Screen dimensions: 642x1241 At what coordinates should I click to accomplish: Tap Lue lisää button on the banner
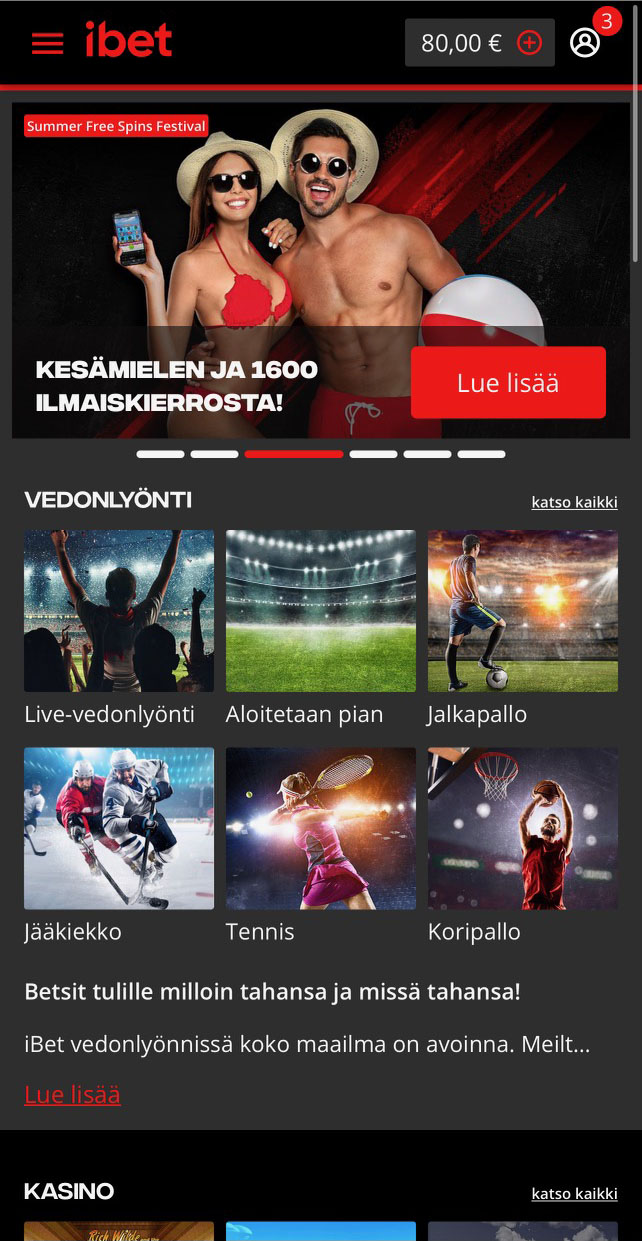pyautogui.click(x=508, y=383)
